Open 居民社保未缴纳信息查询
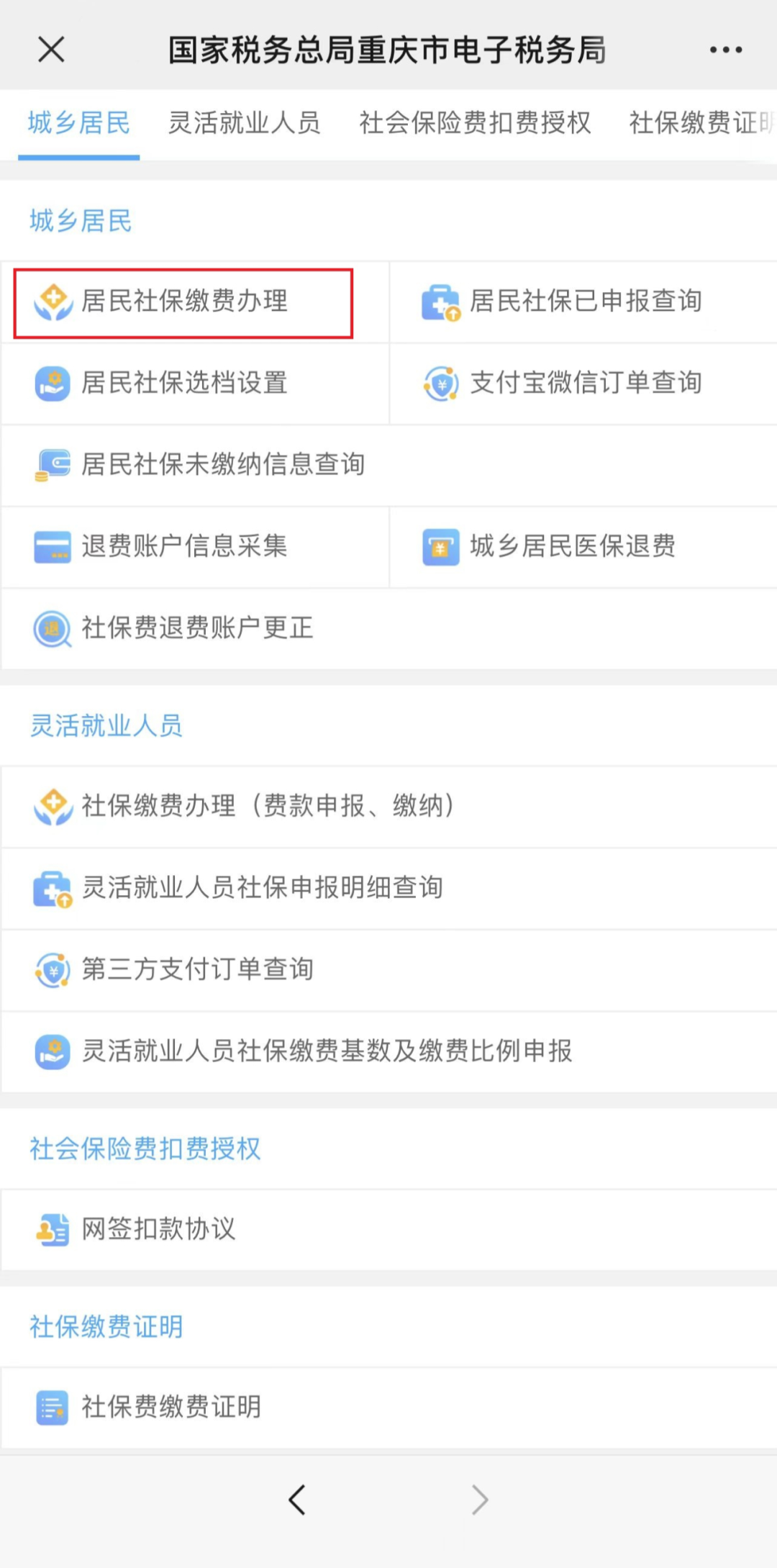The height and width of the screenshot is (1568, 777). click(x=388, y=465)
